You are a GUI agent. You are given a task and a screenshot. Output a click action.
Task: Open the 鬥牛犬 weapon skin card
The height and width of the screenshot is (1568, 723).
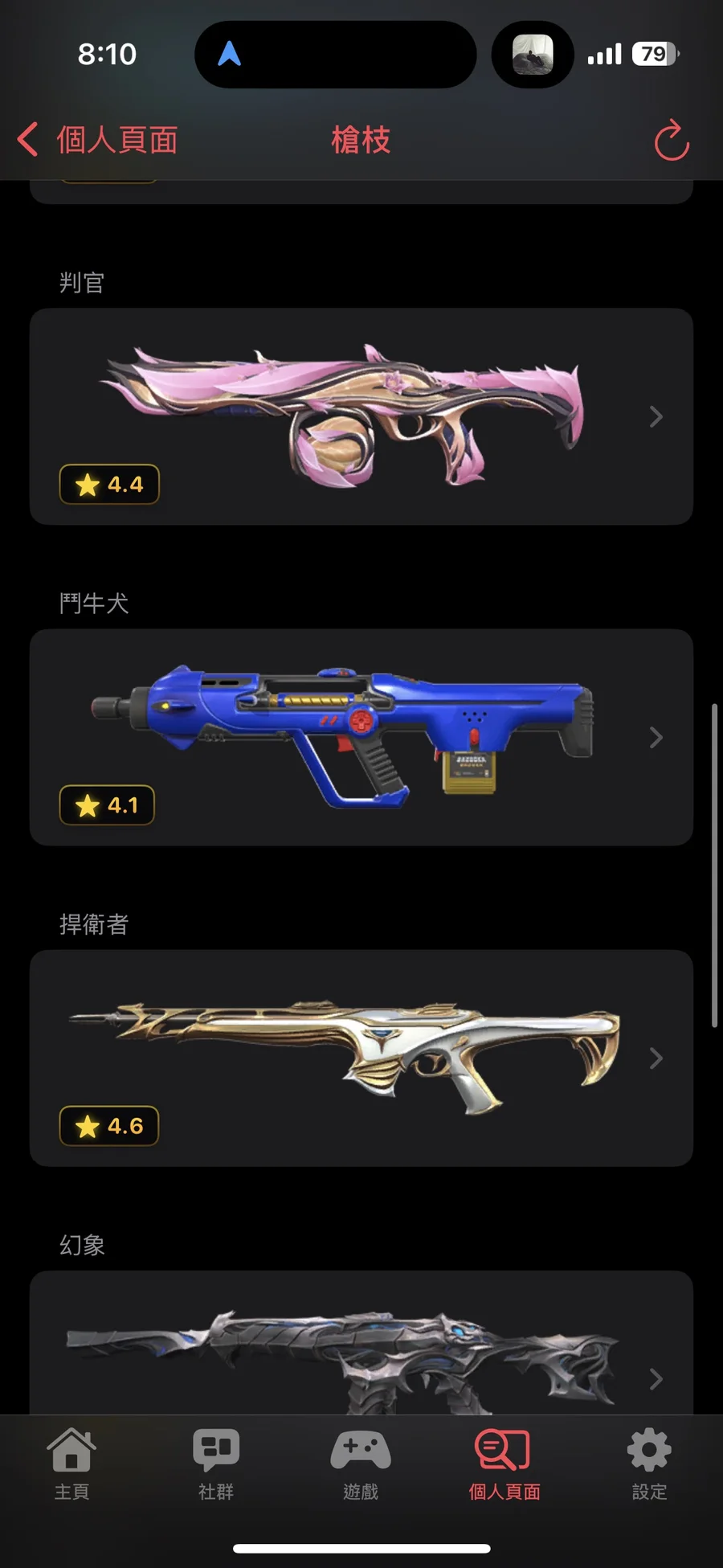tap(361, 737)
